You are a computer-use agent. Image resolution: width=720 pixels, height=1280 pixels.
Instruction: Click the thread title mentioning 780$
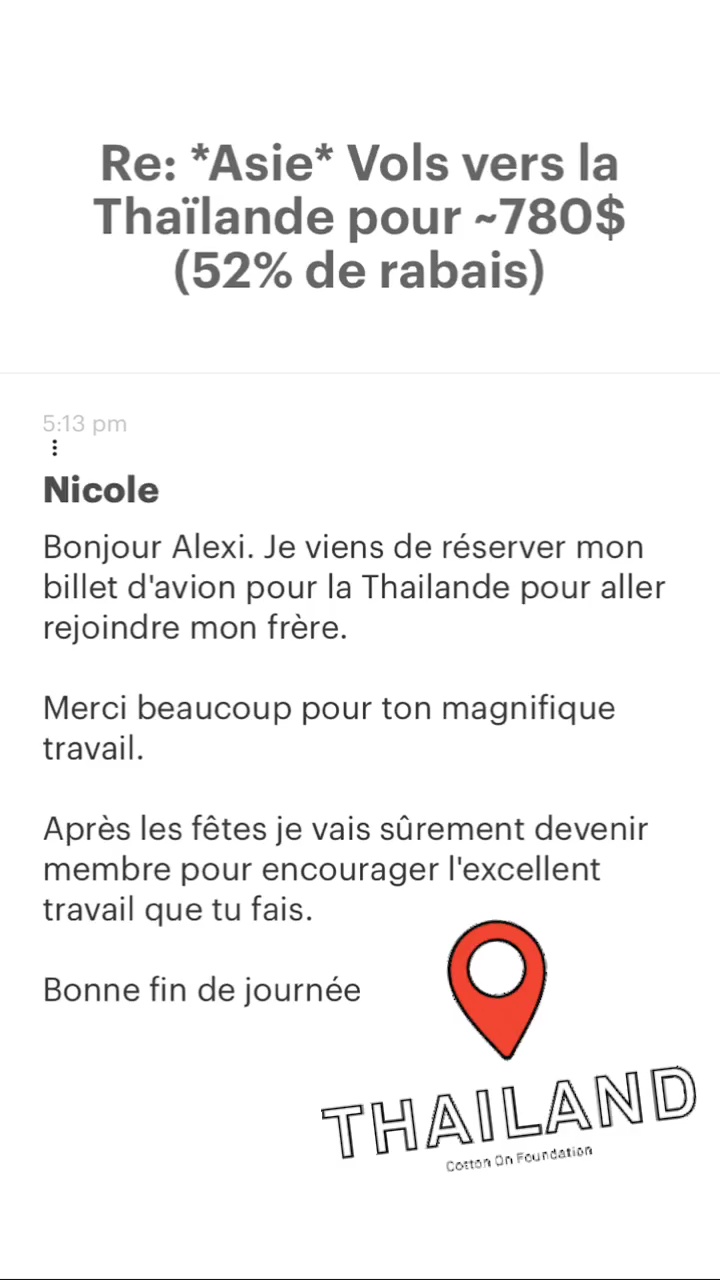tap(360, 215)
